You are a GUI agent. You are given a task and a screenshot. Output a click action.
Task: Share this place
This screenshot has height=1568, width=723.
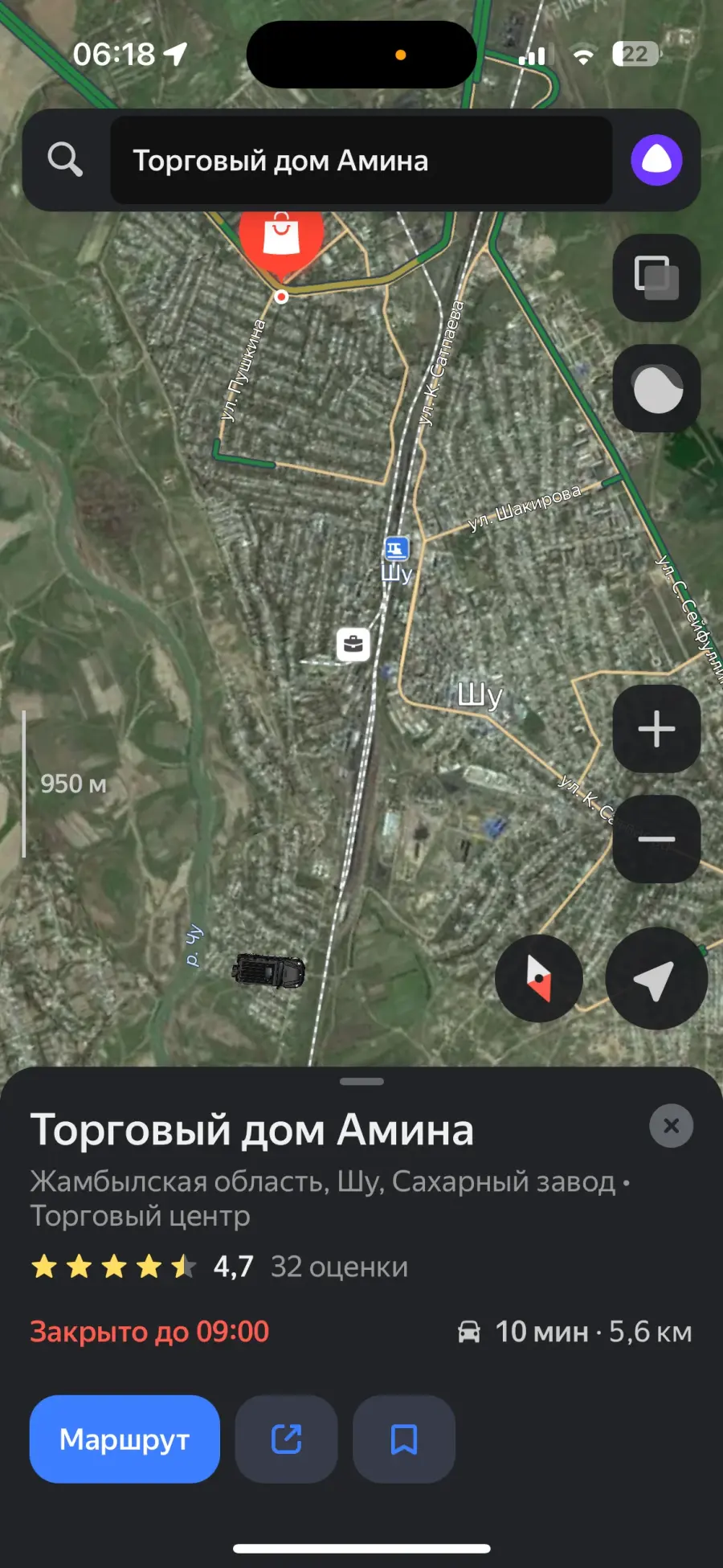tap(286, 1439)
